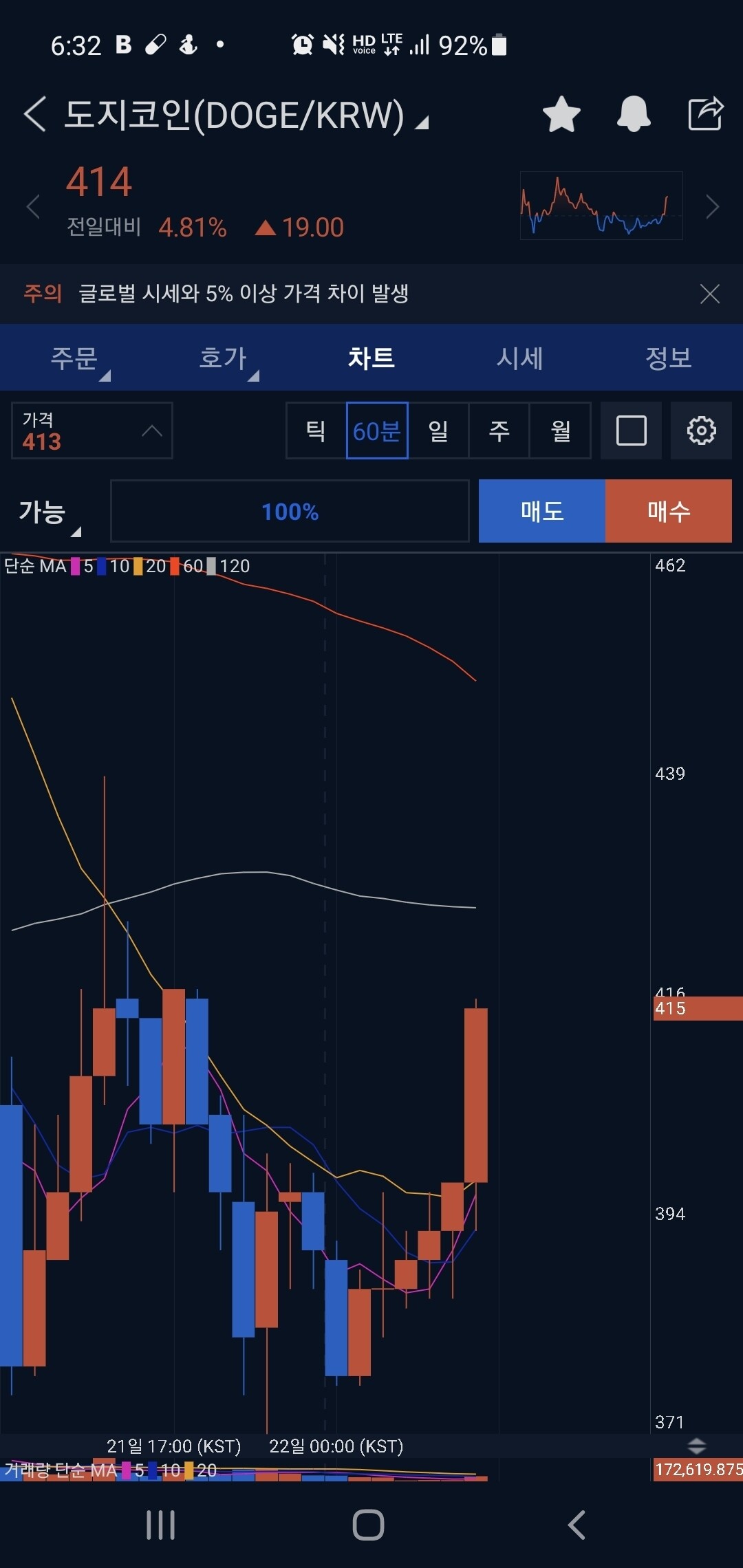
Task: Expand the chart to fullscreen
Action: [x=631, y=431]
